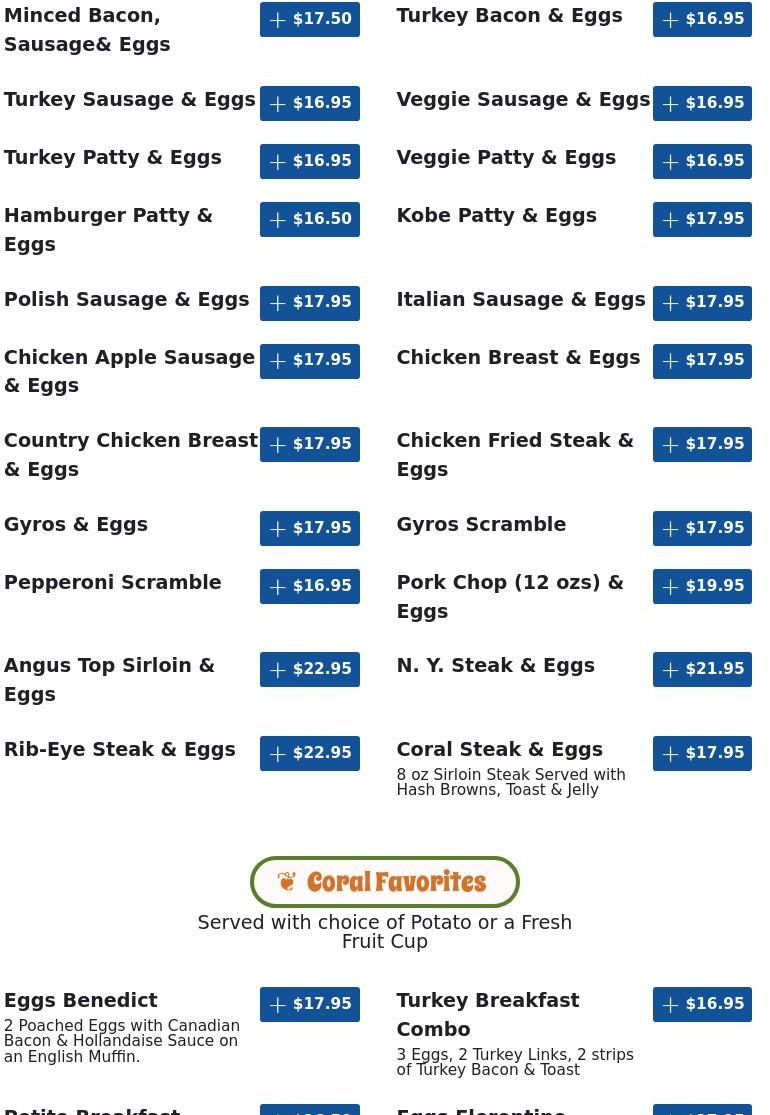The width and height of the screenshot is (770, 1115).
Task: Add Turkey Breakfast Combo for $16.95
Action: pos(702,1004)
